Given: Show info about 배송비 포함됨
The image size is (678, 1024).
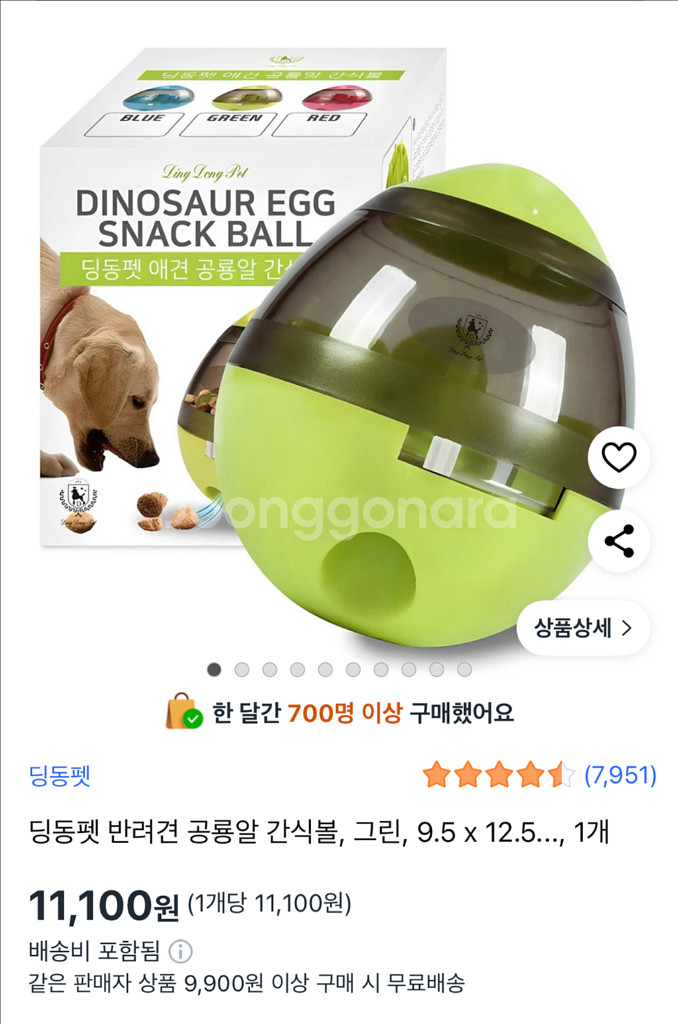Looking at the screenshot, I should [x=181, y=951].
